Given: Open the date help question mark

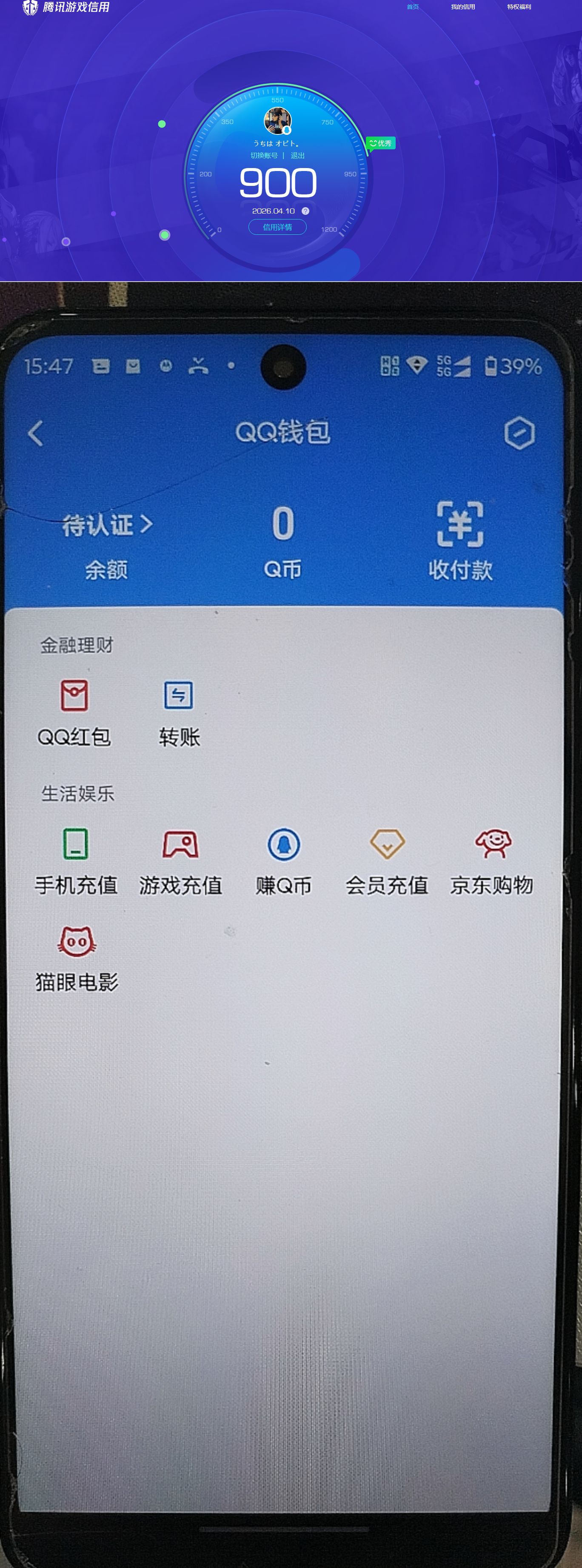Looking at the screenshot, I should [306, 211].
